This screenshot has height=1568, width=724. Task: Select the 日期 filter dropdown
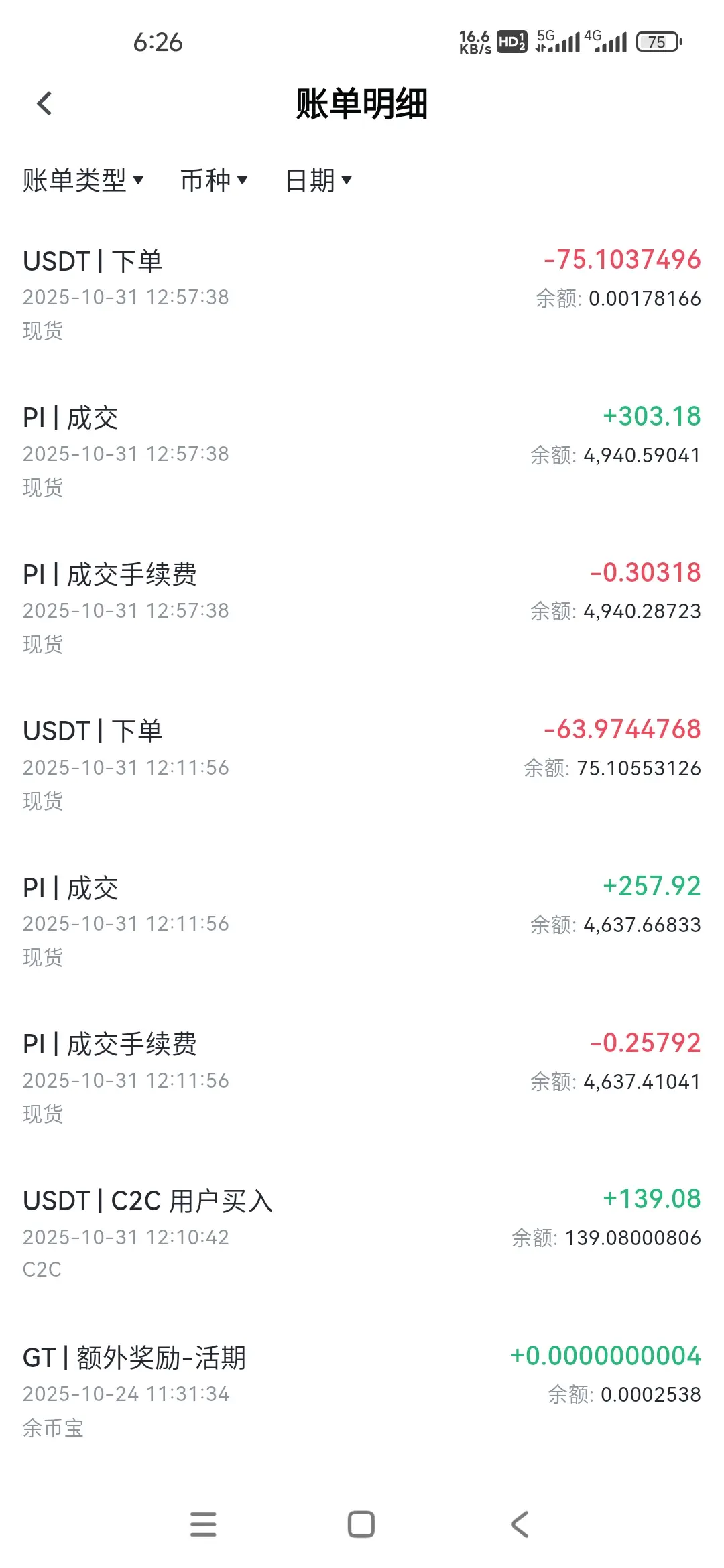point(318,180)
